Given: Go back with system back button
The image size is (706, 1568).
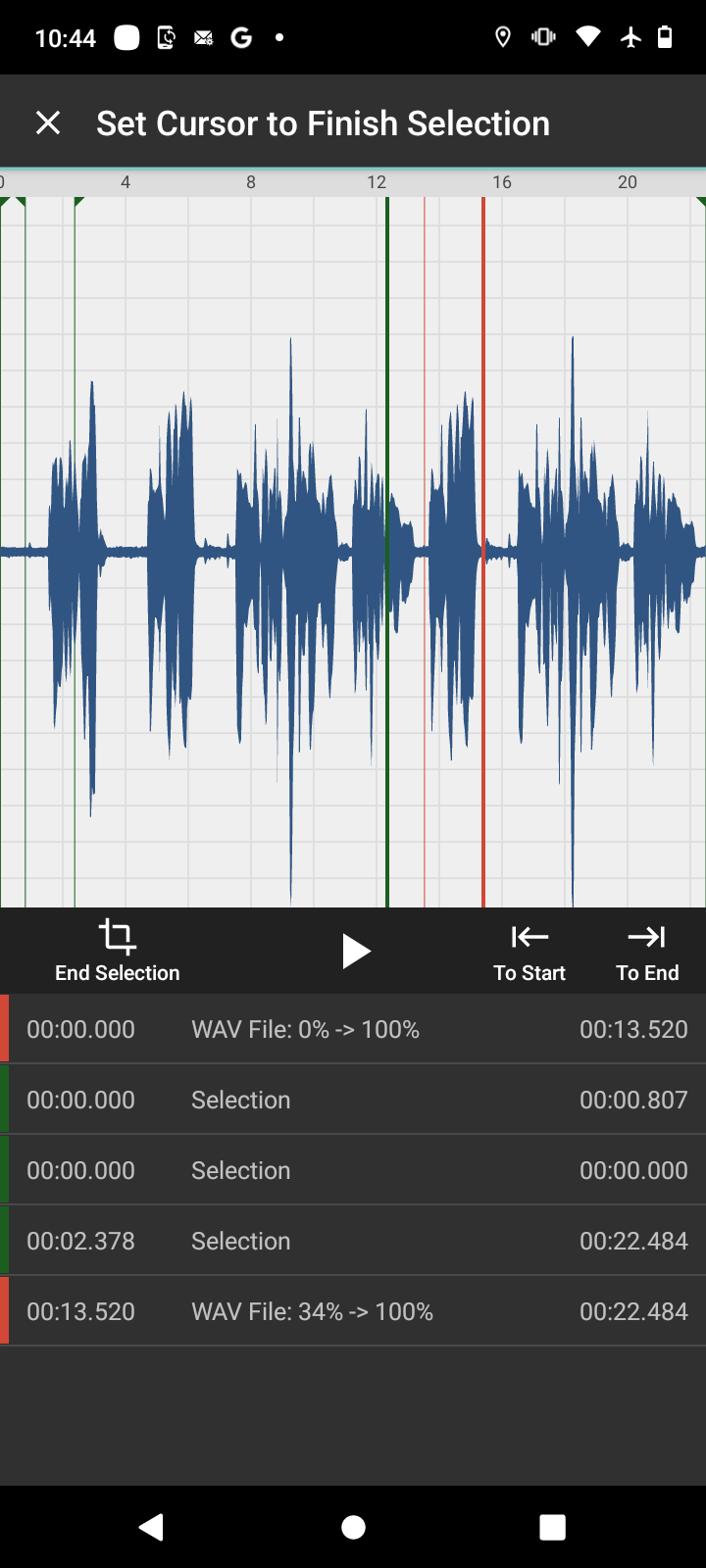Looking at the screenshot, I should (x=151, y=1527).
